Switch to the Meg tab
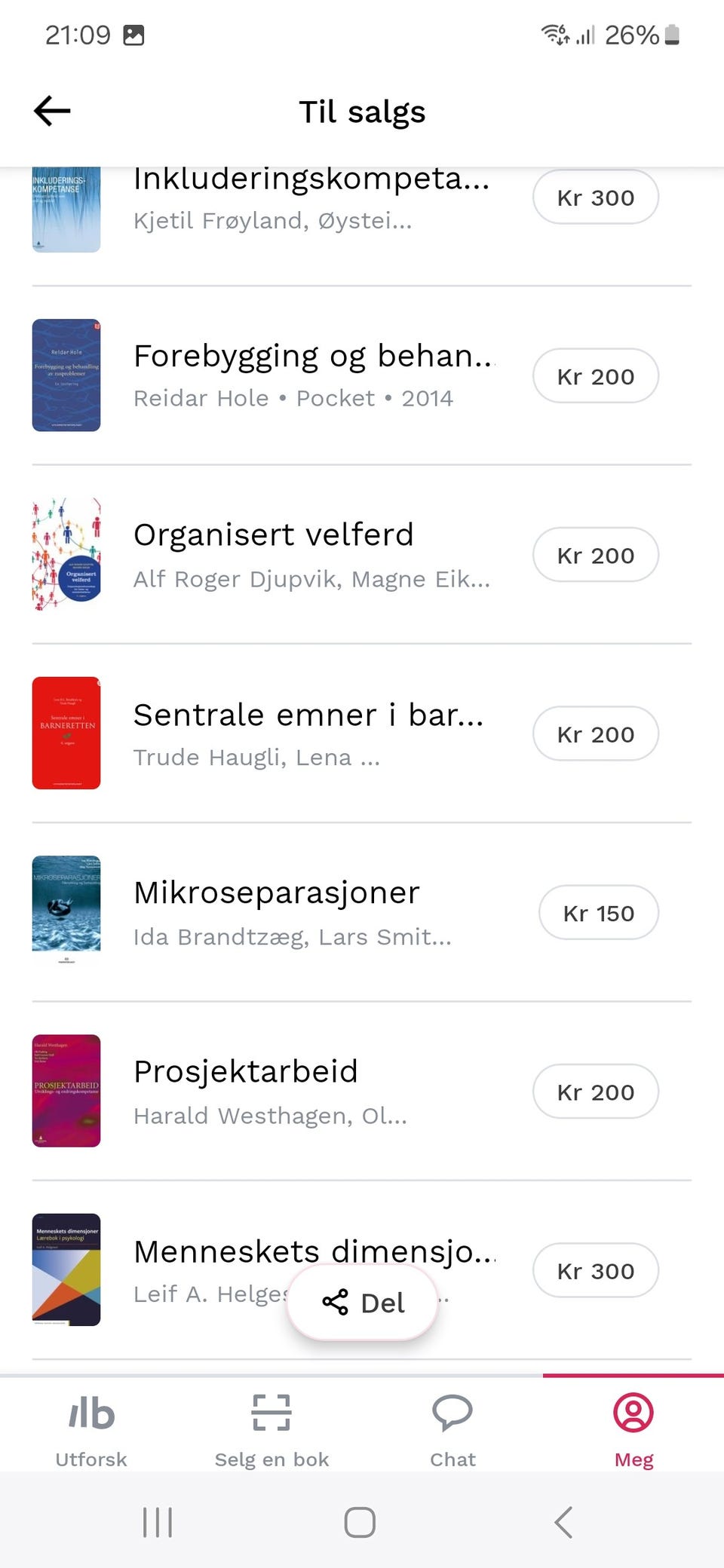Image resolution: width=724 pixels, height=1568 pixels. [x=633, y=1431]
